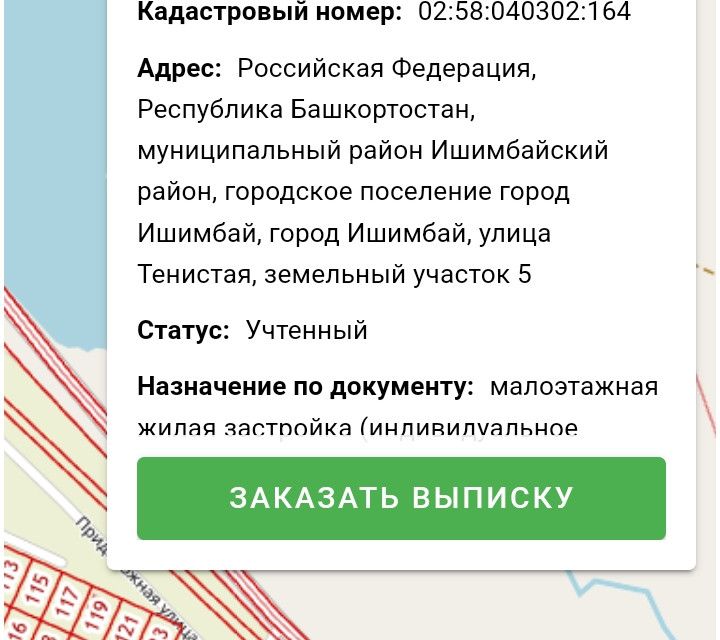The image size is (720, 640).
Task: Tap the ЗАКАЗАТЬ ВЫПИСКУ button
Action: click(x=401, y=498)
